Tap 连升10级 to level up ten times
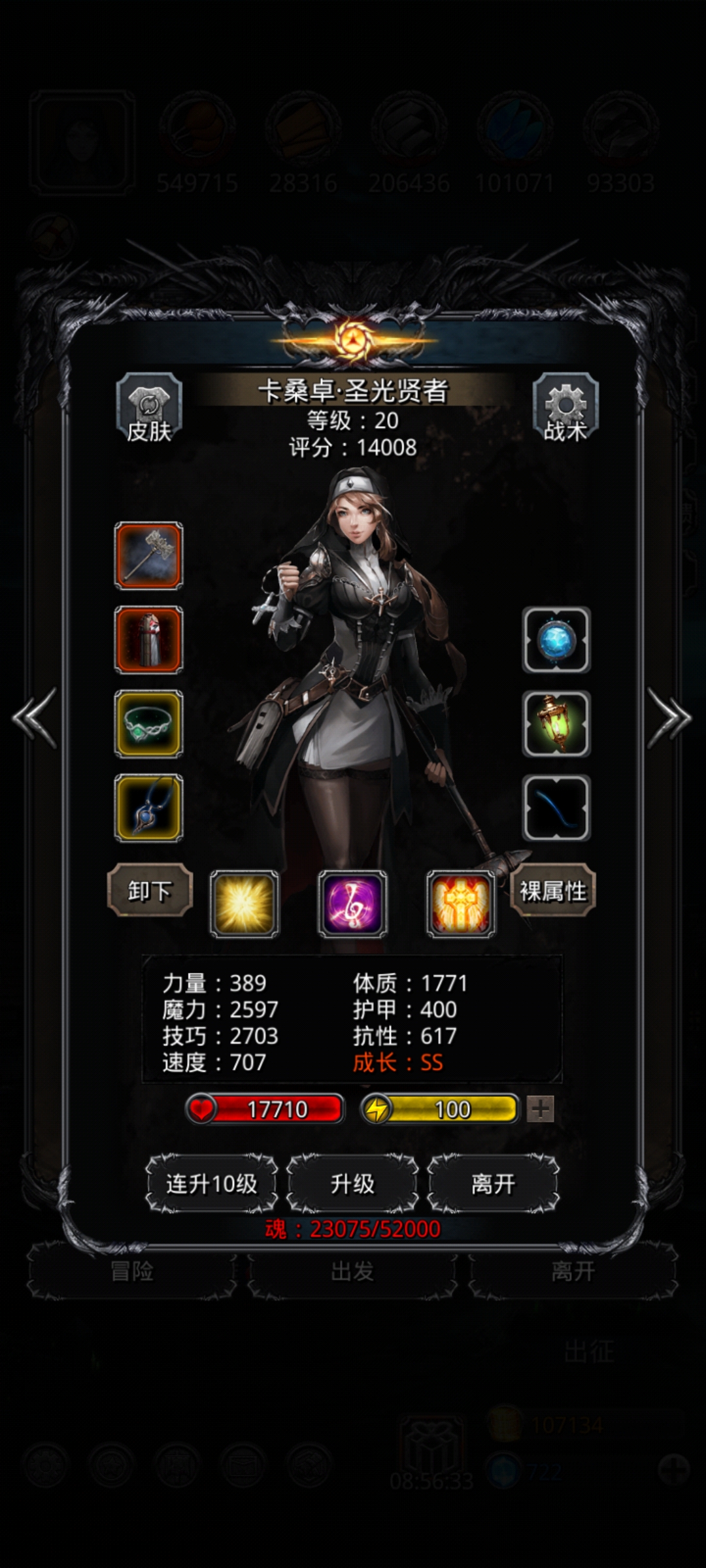The height and width of the screenshot is (1568, 706). point(212,1183)
